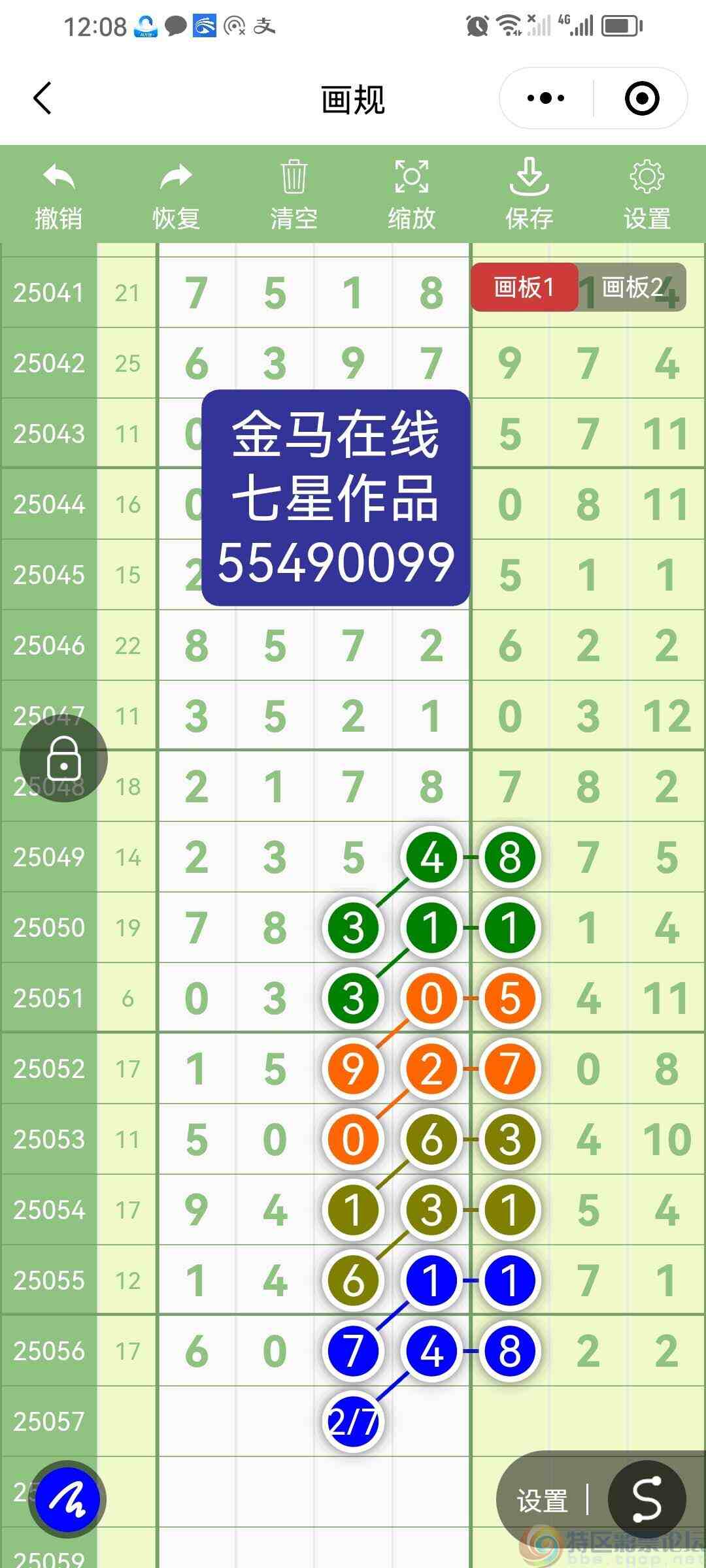Image resolution: width=706 pixels, height=1568 pixels.
Task: Tap the circular capsule close control
Action: coord(641,97)
